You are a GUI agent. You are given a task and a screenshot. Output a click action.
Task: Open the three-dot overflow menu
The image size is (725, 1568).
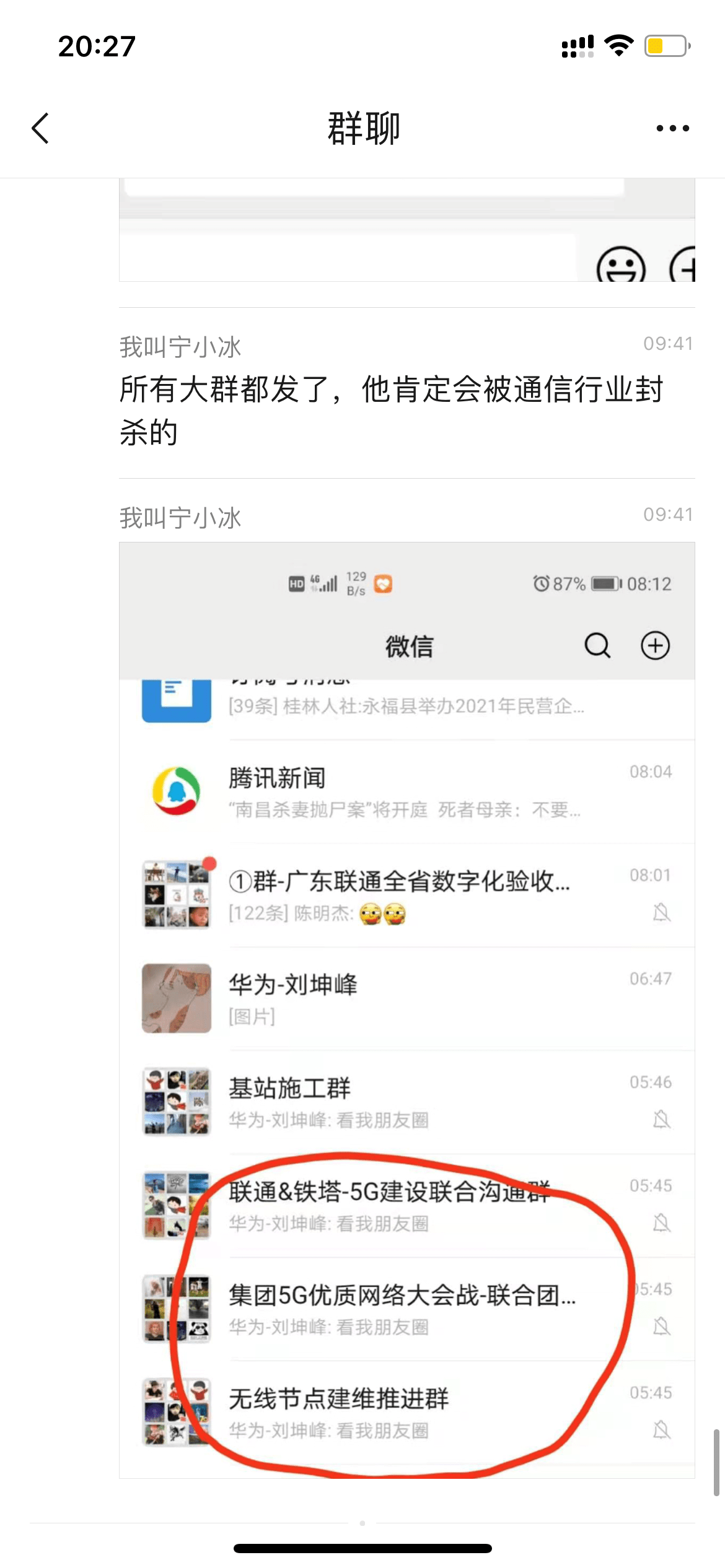click(x=672, y=129)
